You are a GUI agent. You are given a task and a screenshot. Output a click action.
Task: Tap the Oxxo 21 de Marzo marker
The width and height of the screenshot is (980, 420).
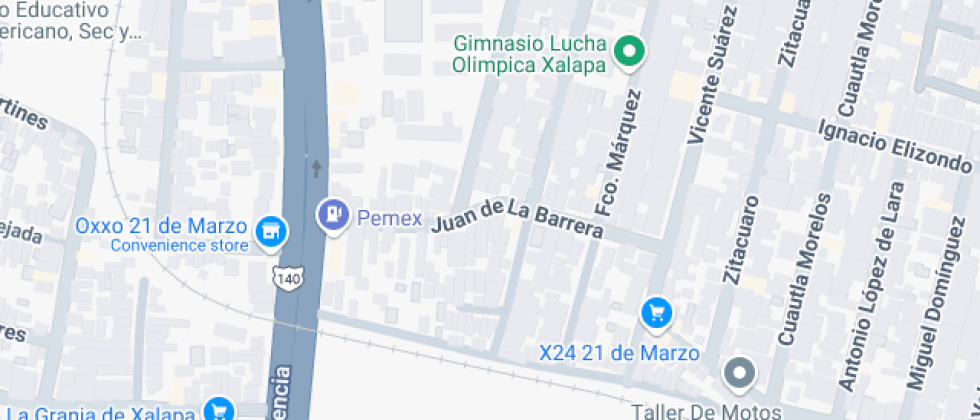coord(269,232)
